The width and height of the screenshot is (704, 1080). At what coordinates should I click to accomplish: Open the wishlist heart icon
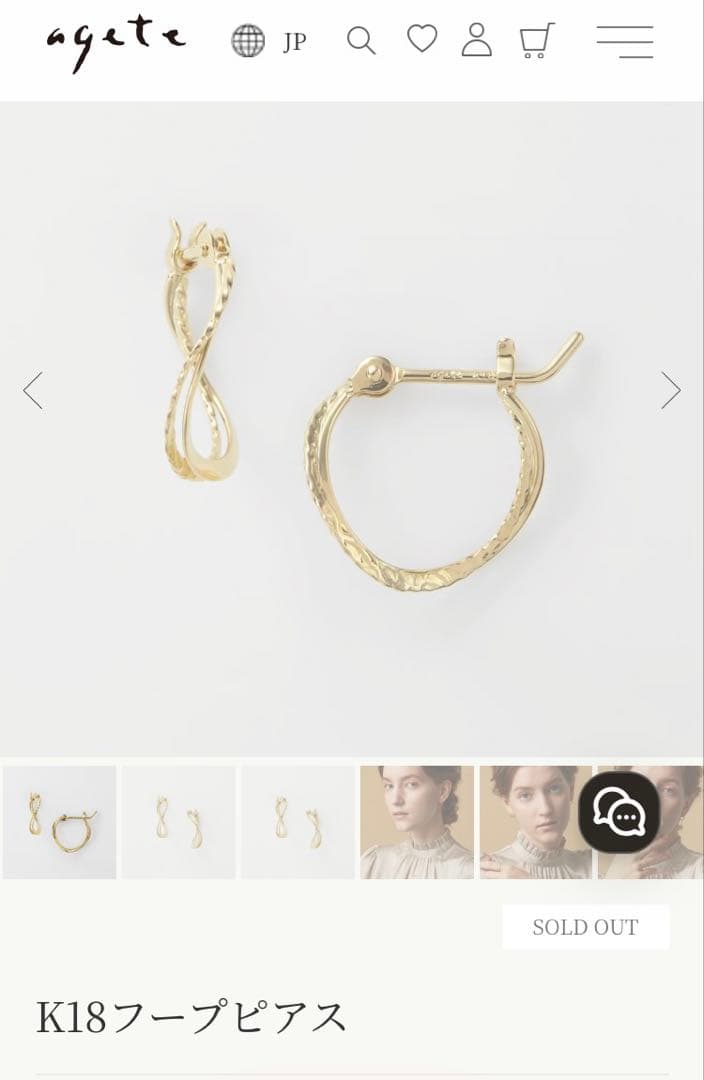point(422,40)
